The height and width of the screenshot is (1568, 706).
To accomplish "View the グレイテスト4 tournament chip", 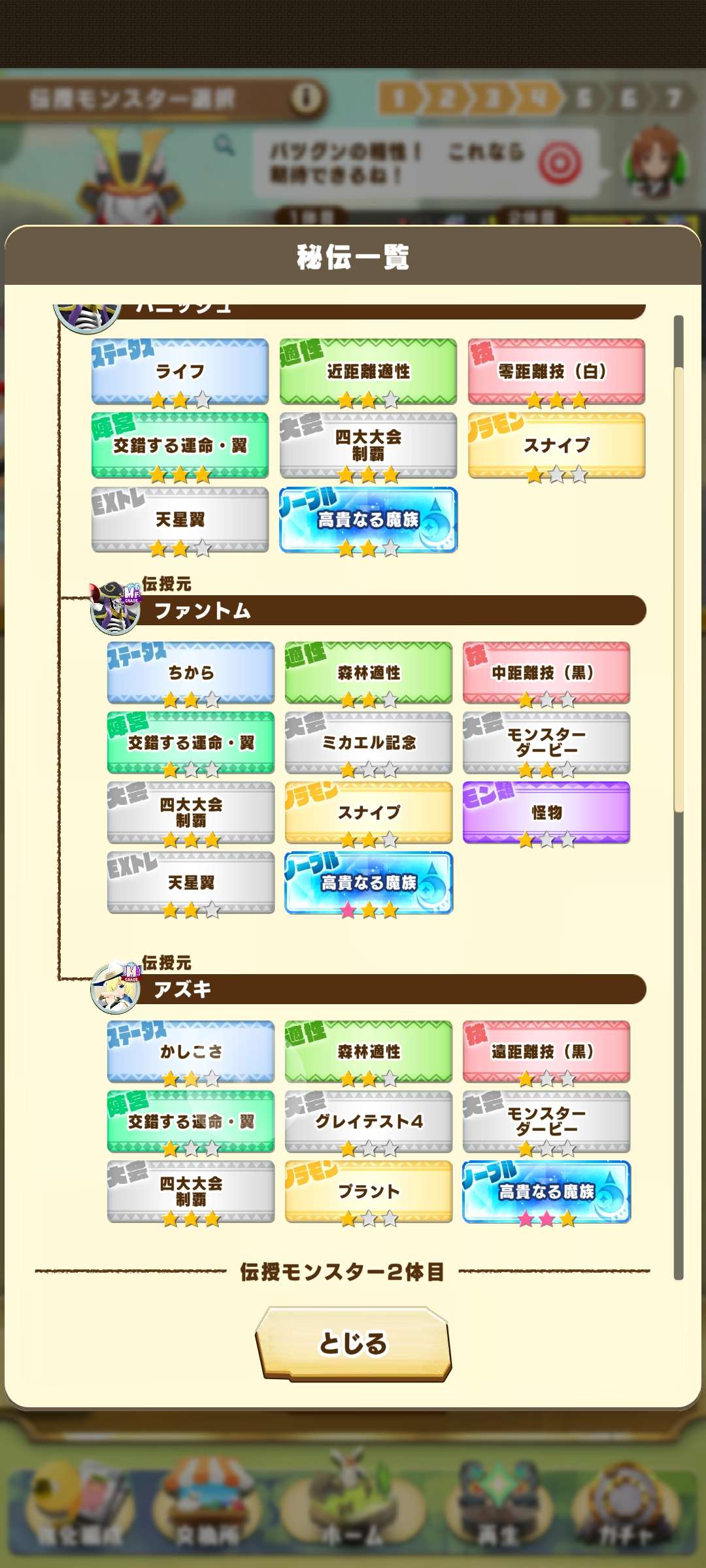I will tap(369, 1122).
